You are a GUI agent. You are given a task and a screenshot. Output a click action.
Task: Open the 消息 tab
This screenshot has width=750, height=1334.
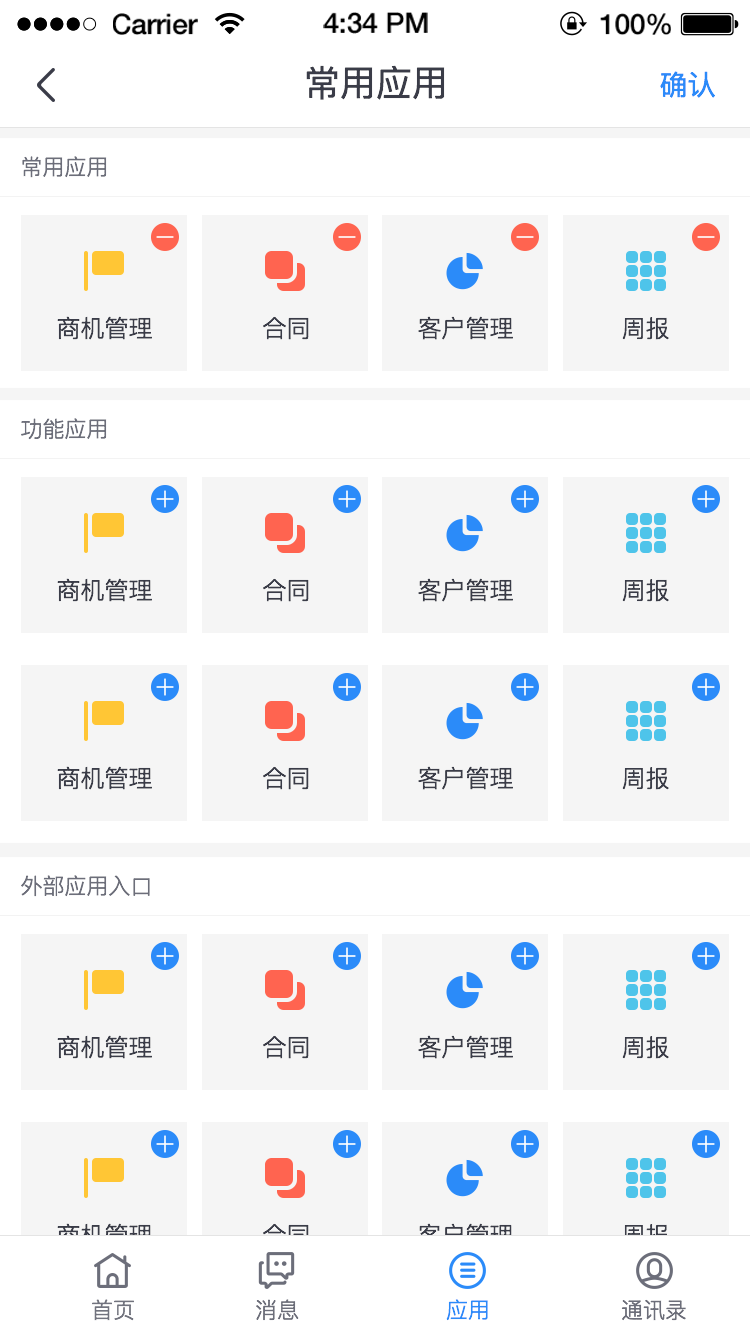(x=277, y=1286)
